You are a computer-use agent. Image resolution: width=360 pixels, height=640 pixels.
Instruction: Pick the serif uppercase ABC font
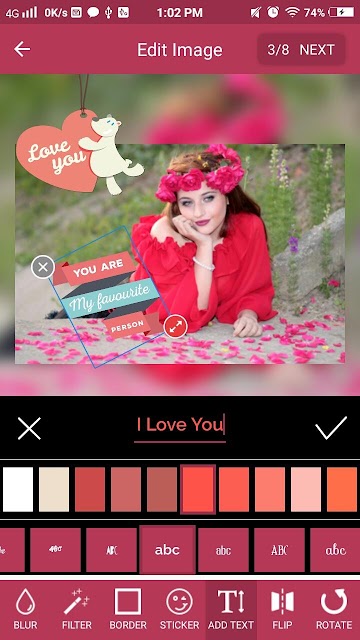click(x=279, y=550)
